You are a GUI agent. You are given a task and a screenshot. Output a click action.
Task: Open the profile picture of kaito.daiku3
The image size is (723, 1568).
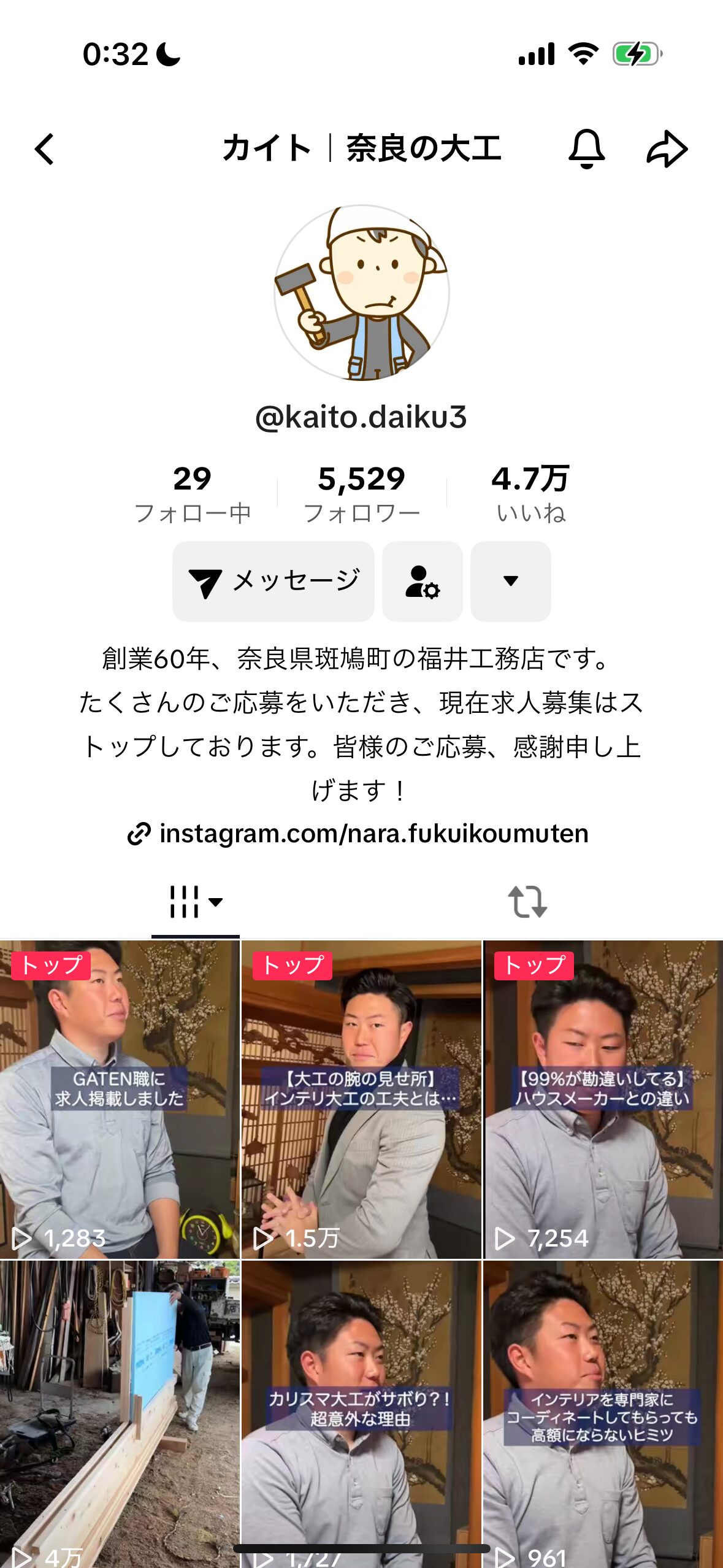361,293
